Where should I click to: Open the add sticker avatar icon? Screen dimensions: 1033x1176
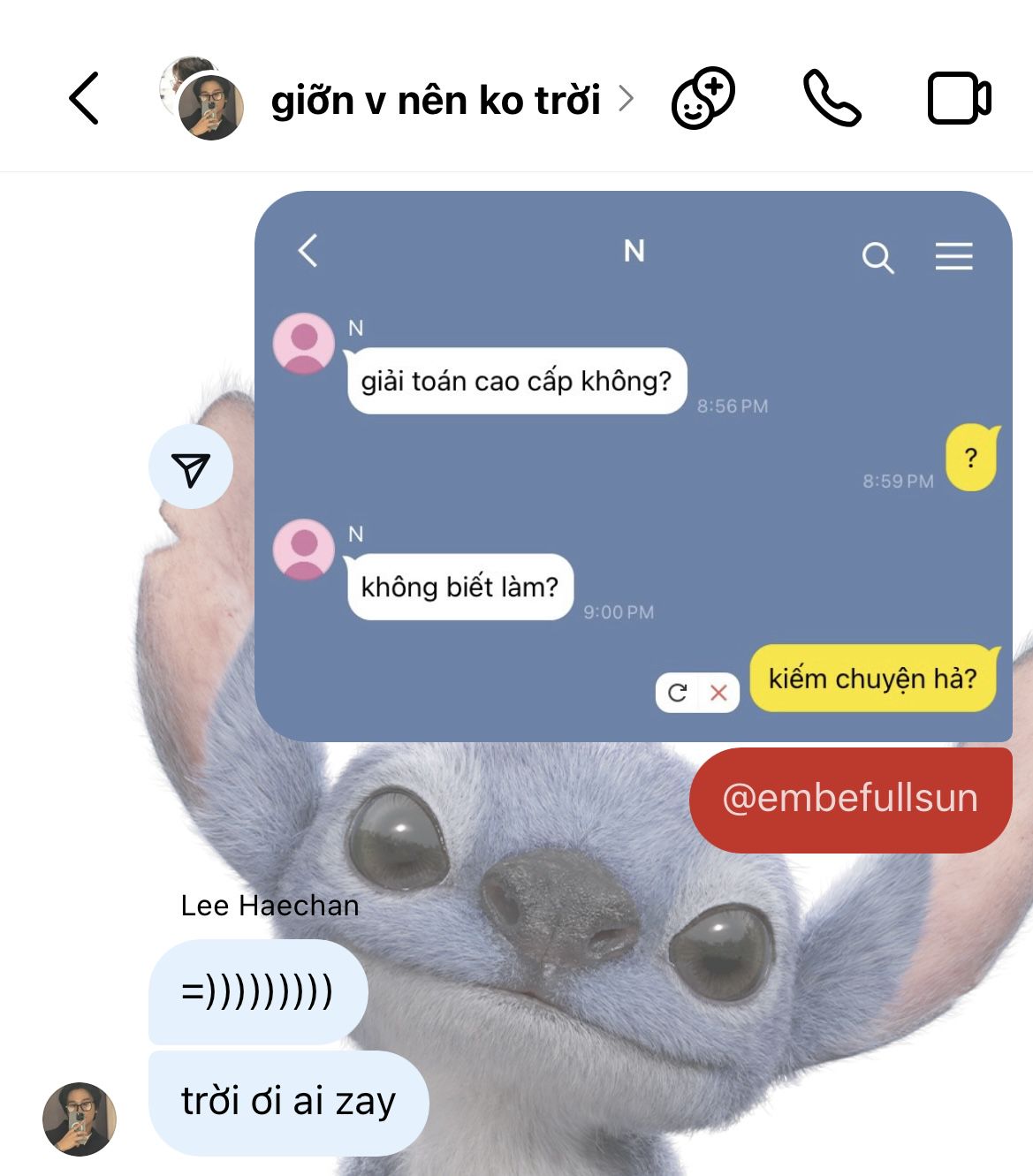703,98
